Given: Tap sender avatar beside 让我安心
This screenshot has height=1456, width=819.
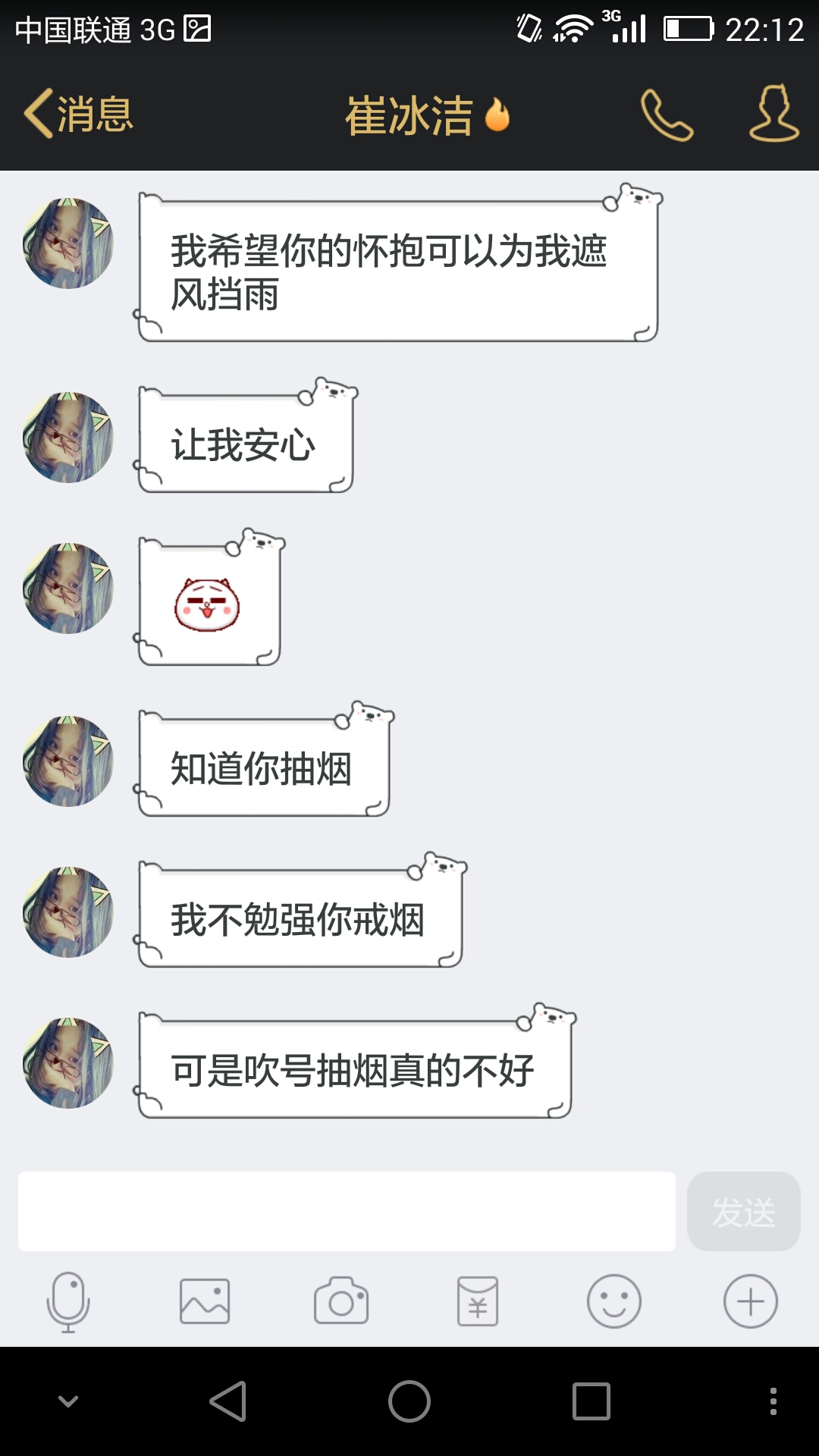Looking at the screenshot, I should [x=68, y=438].
